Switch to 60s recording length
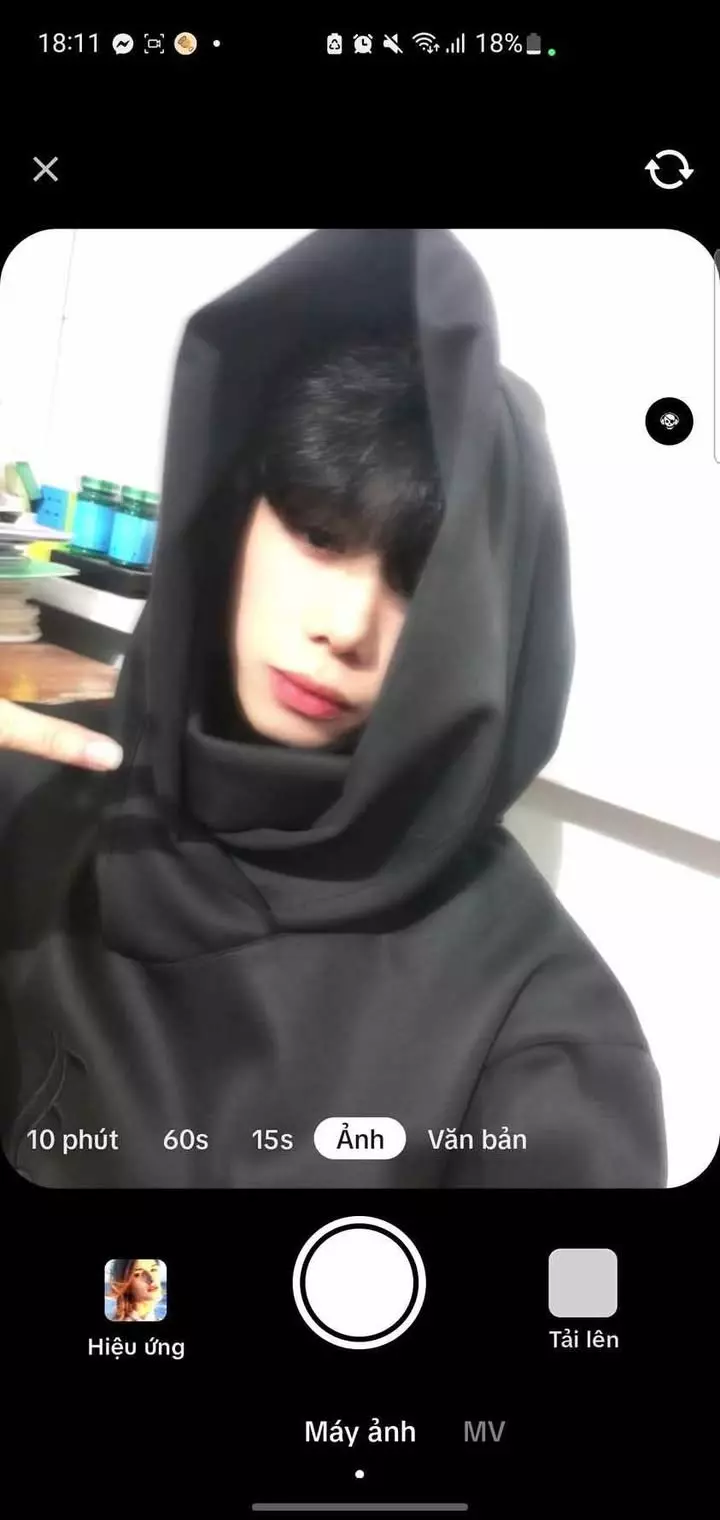Image resolution: width=720 pixels, height=1520 pixels. pyautogui.click(x=186, y=1139)
